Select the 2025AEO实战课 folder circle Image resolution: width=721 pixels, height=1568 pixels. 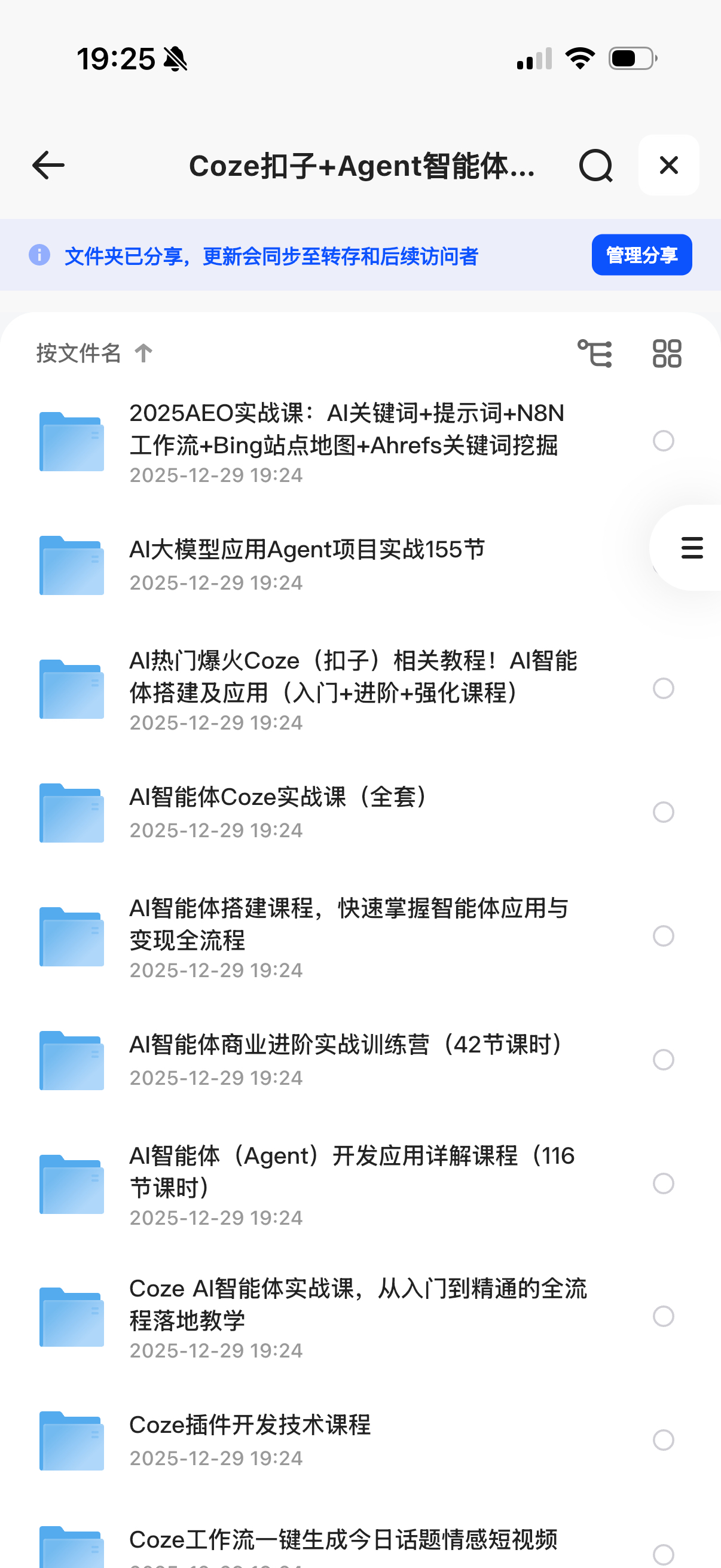663,441
